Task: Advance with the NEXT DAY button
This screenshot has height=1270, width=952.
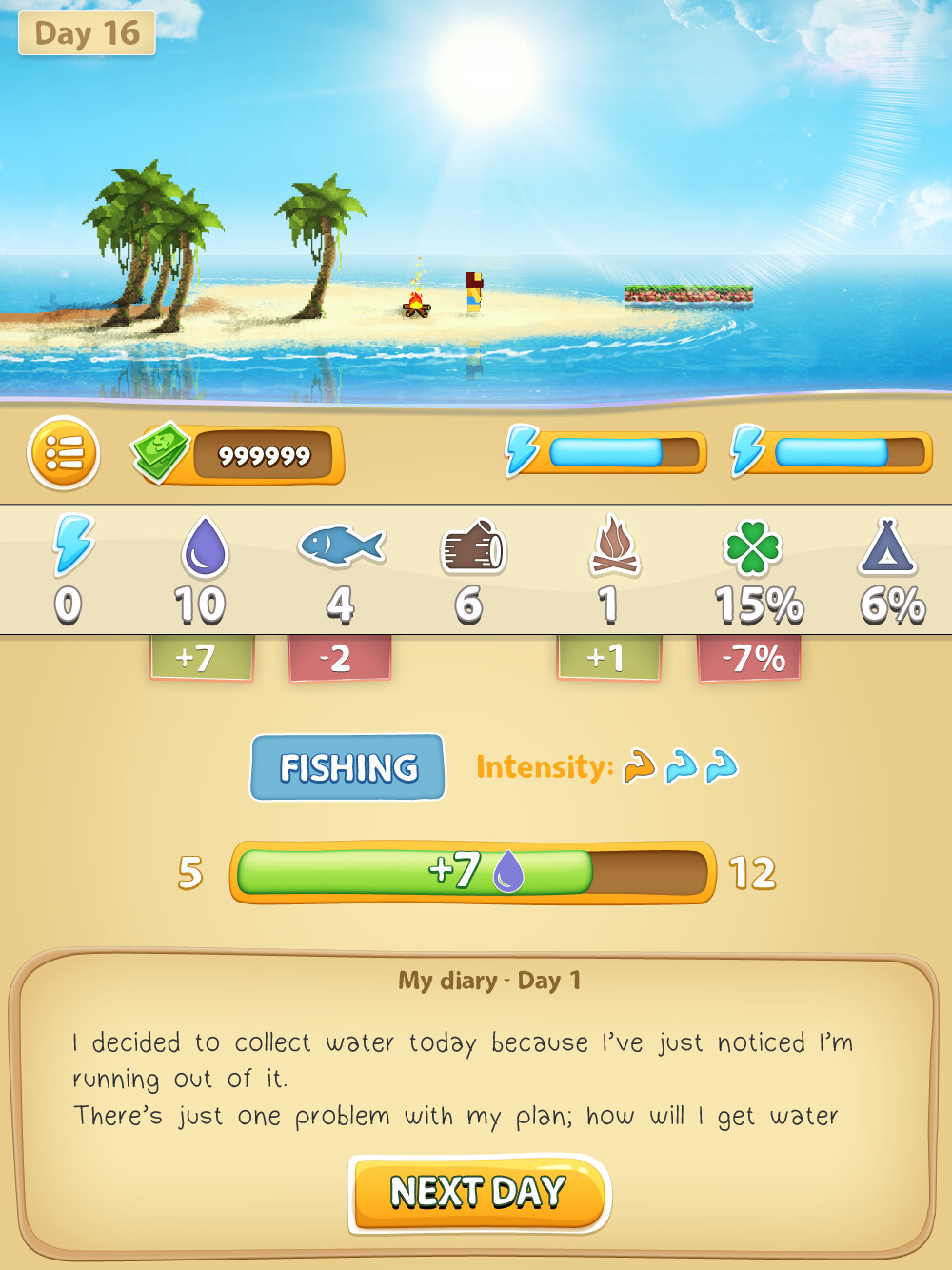Action: click(479, 1193)
